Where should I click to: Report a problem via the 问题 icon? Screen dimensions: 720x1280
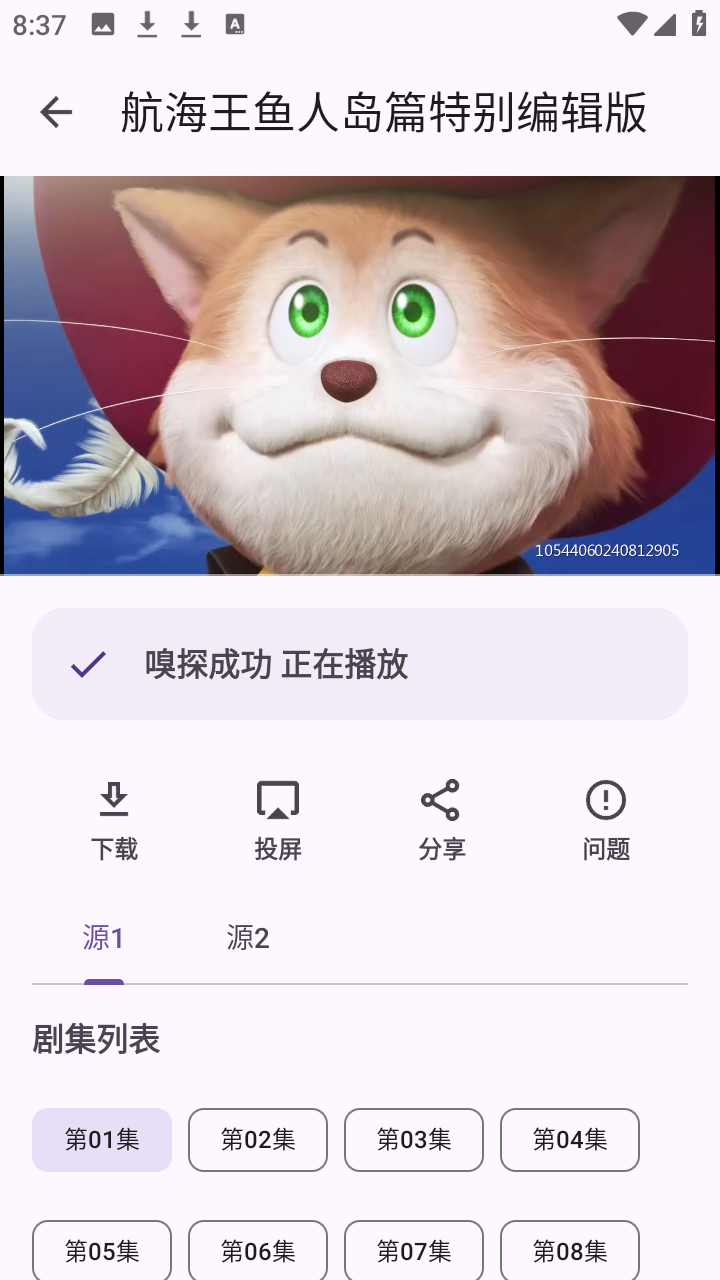point(605,798)
